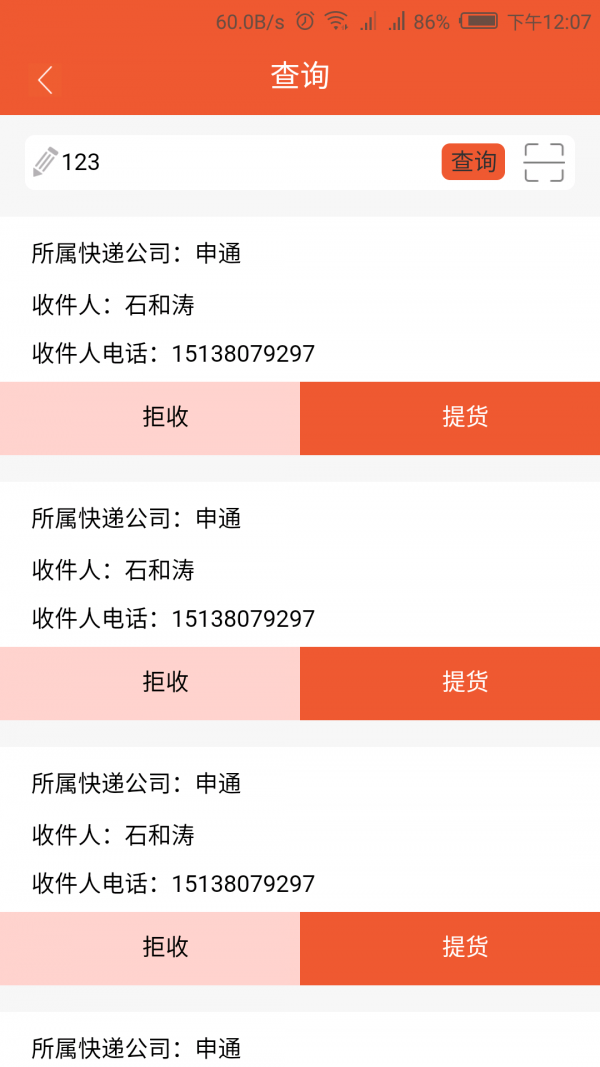
Task: Go back using the top-left arrow
Action: (x=45, y=80)
